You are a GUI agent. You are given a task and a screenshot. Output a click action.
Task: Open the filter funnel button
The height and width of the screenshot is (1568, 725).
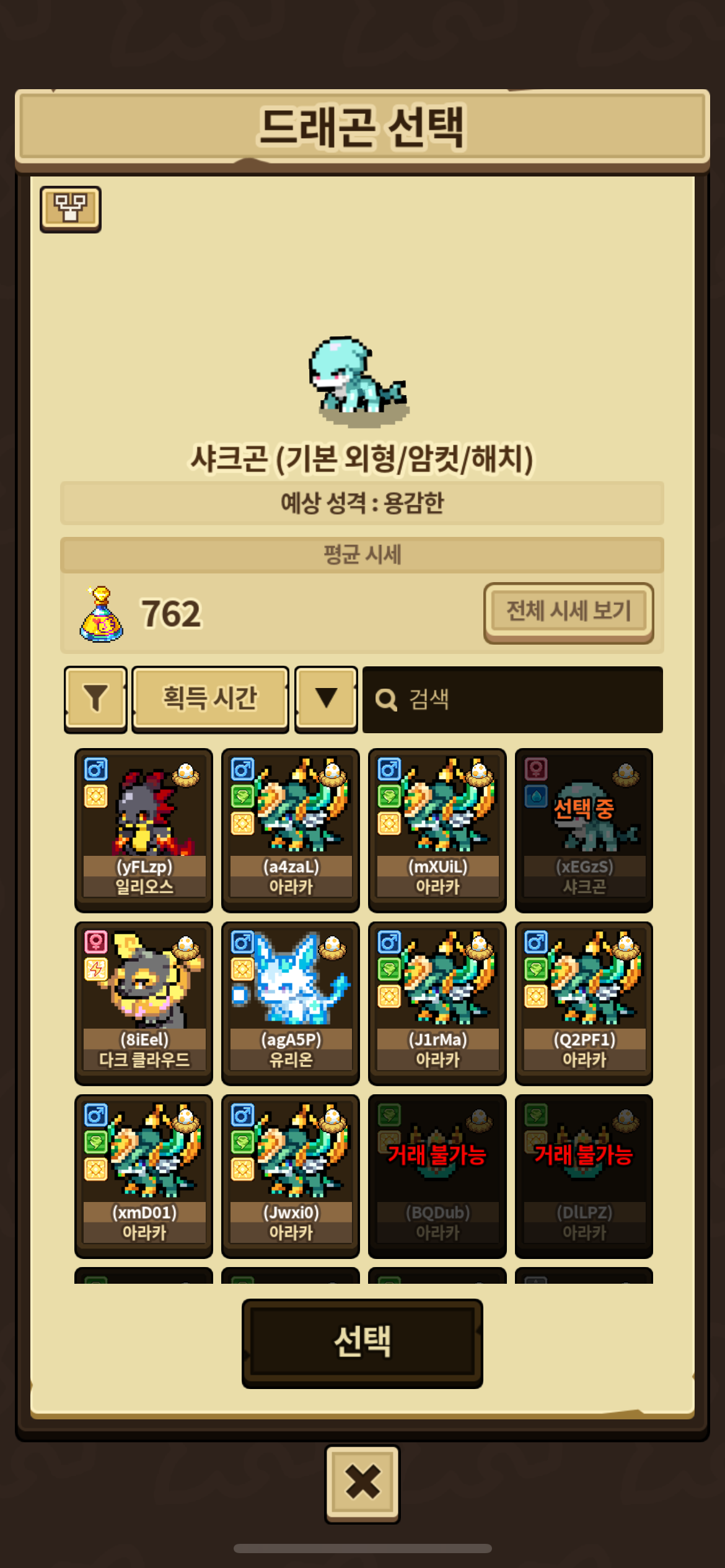(x=95, y=700)
